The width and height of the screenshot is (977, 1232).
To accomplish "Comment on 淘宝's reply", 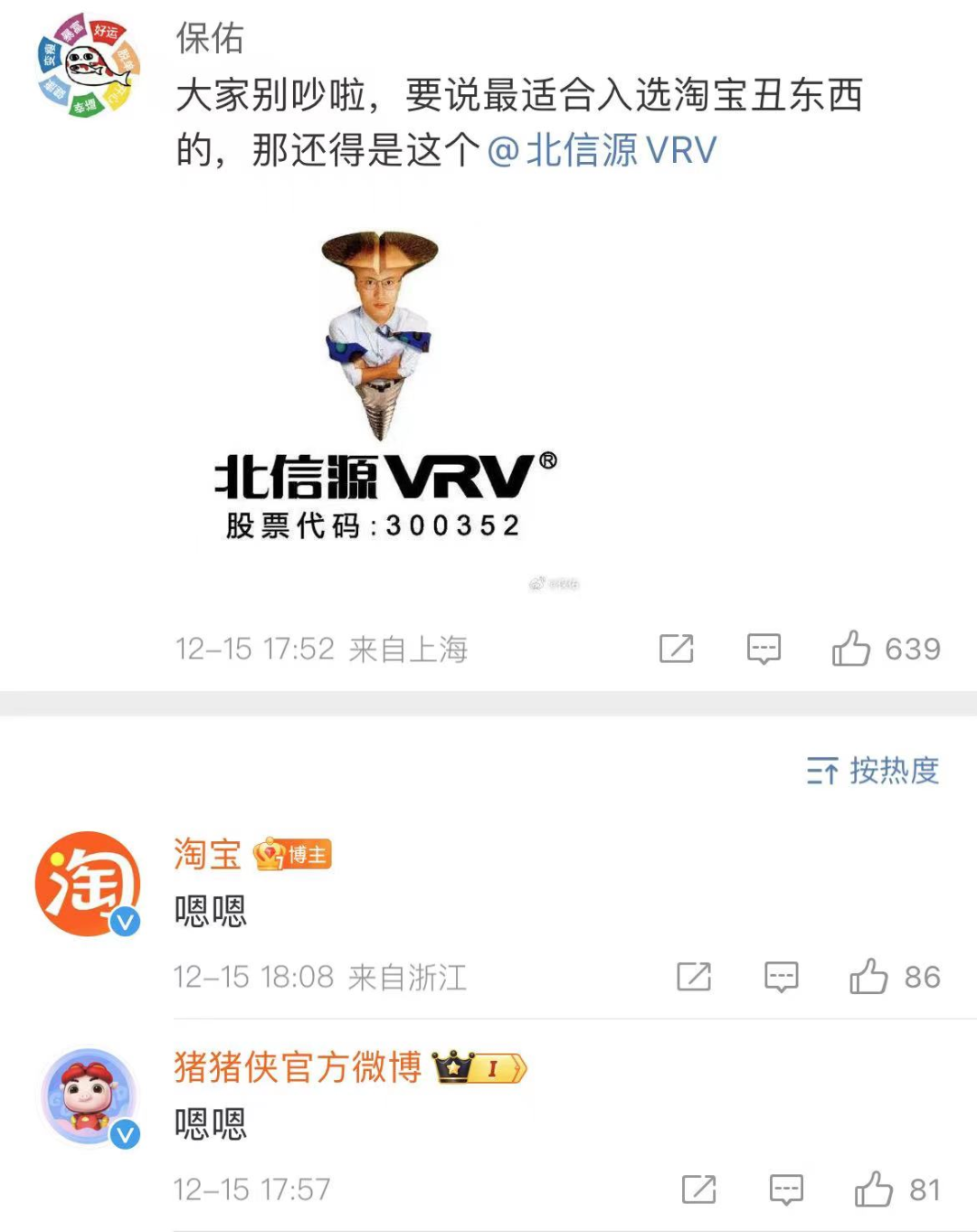I will pos(781,977).
